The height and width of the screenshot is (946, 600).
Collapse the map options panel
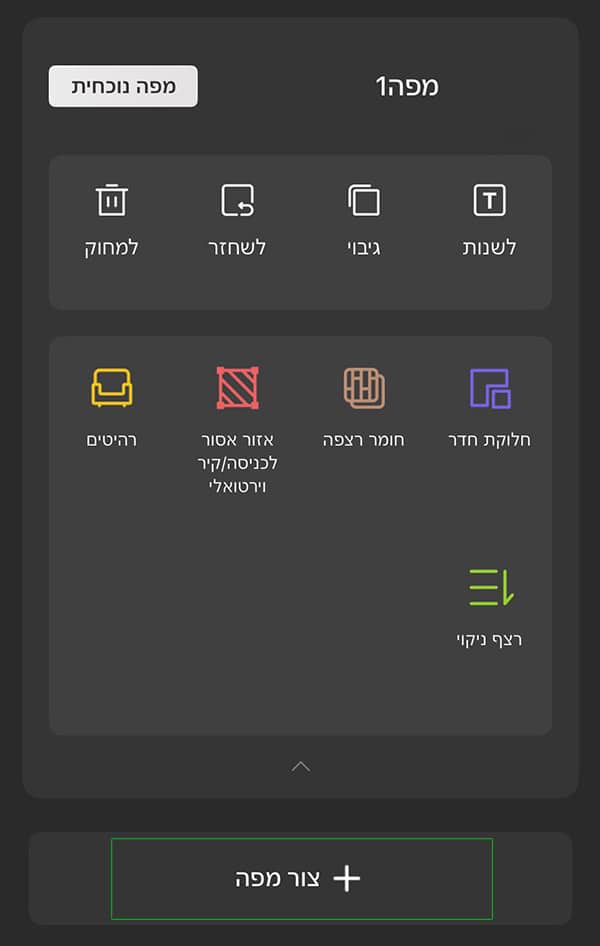pos(300,767)
